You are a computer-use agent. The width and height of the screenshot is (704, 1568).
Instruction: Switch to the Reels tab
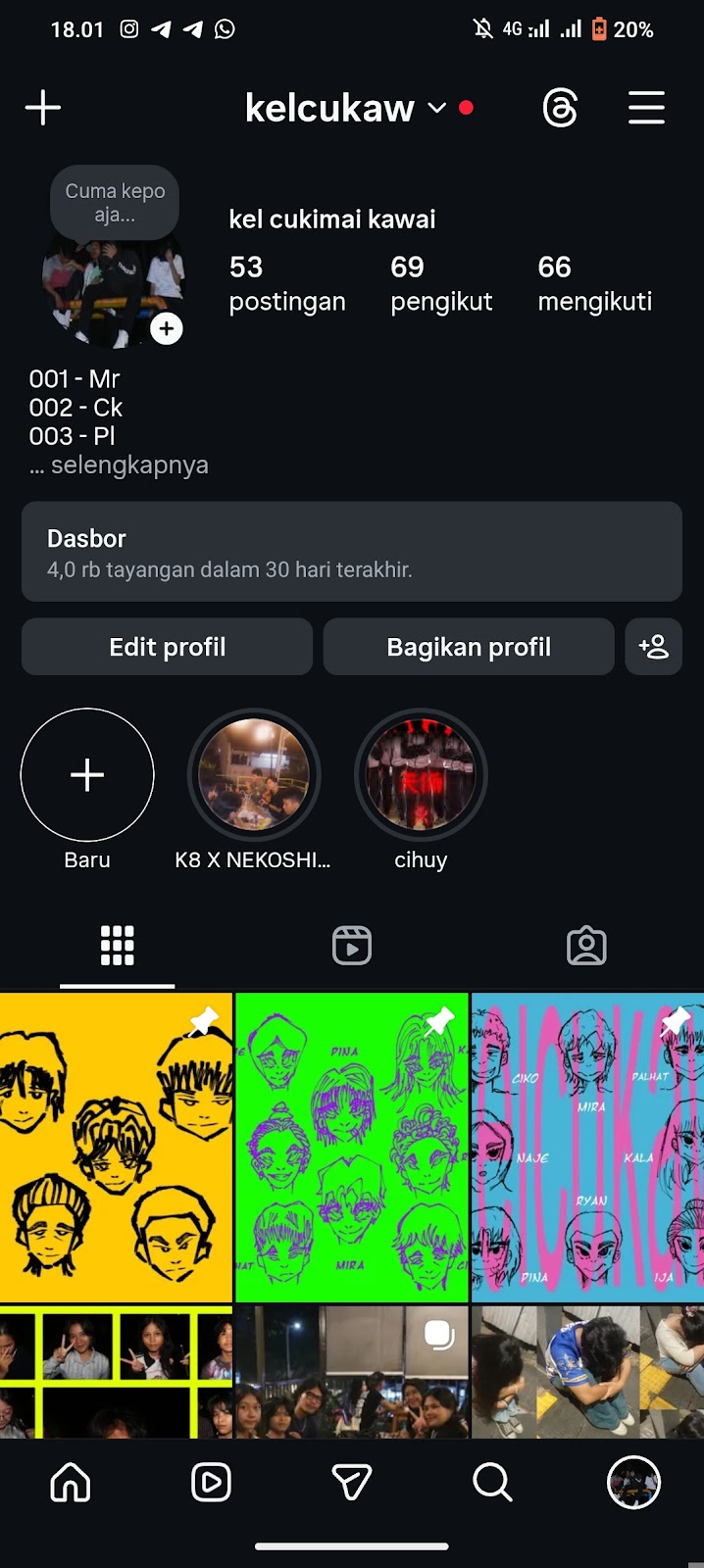pos(352,946)
